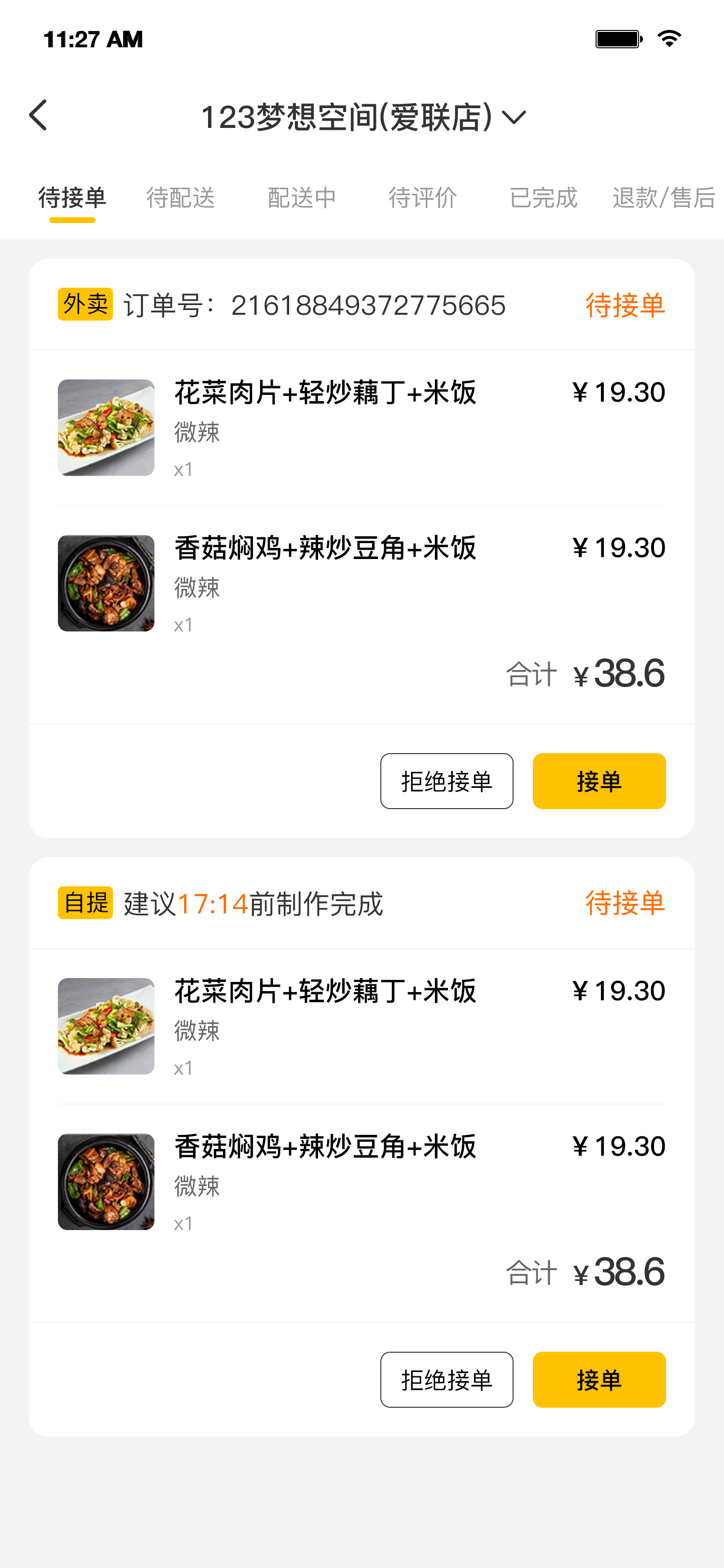The height and width of the screenshot is (1568, 724).
Task: Expand the 123梦想空间(爱联店) store dropdown
Action: [x=363, y=117]
